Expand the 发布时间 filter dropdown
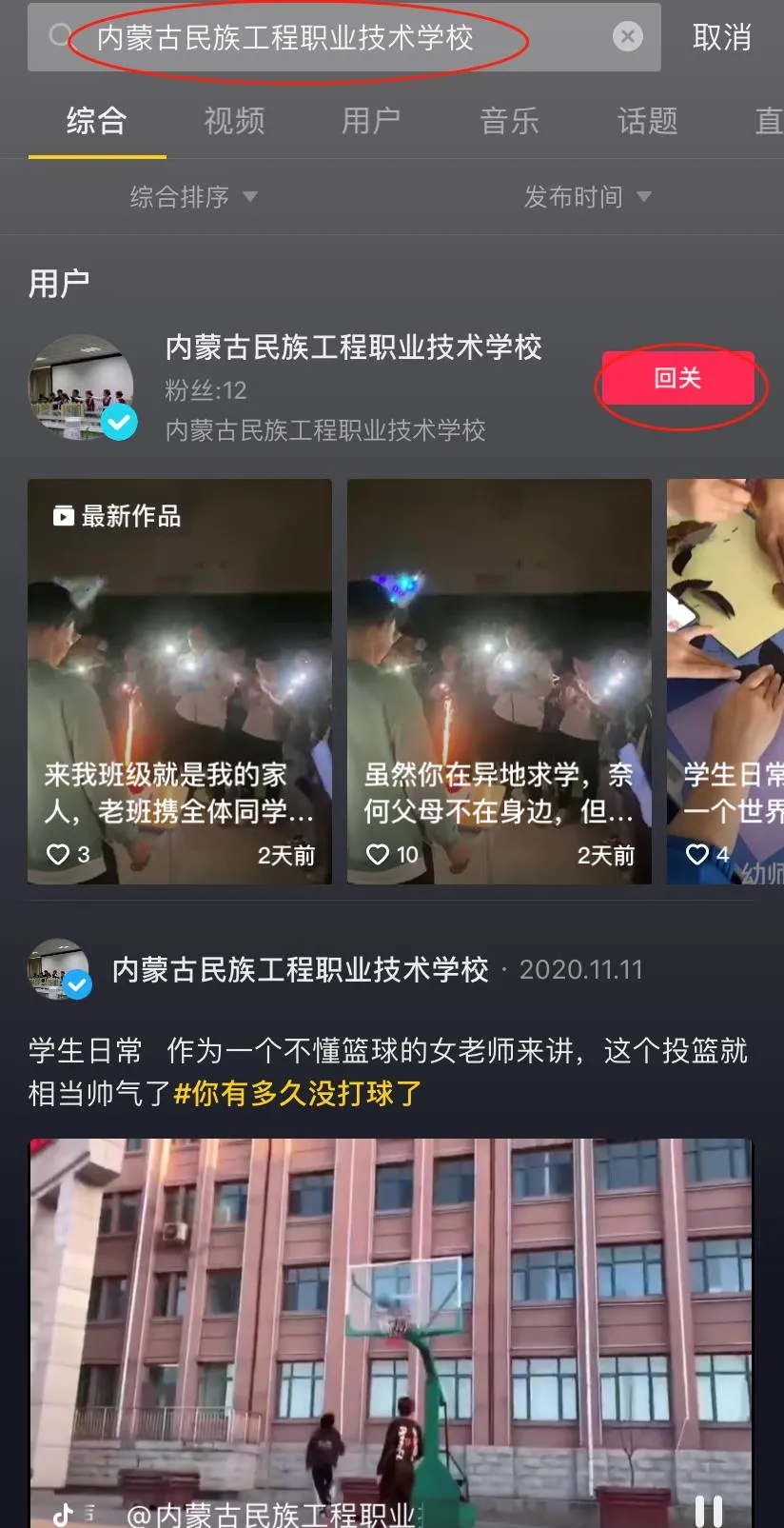The height and width of the screenshot is (1528, 784). coord(587,197)
